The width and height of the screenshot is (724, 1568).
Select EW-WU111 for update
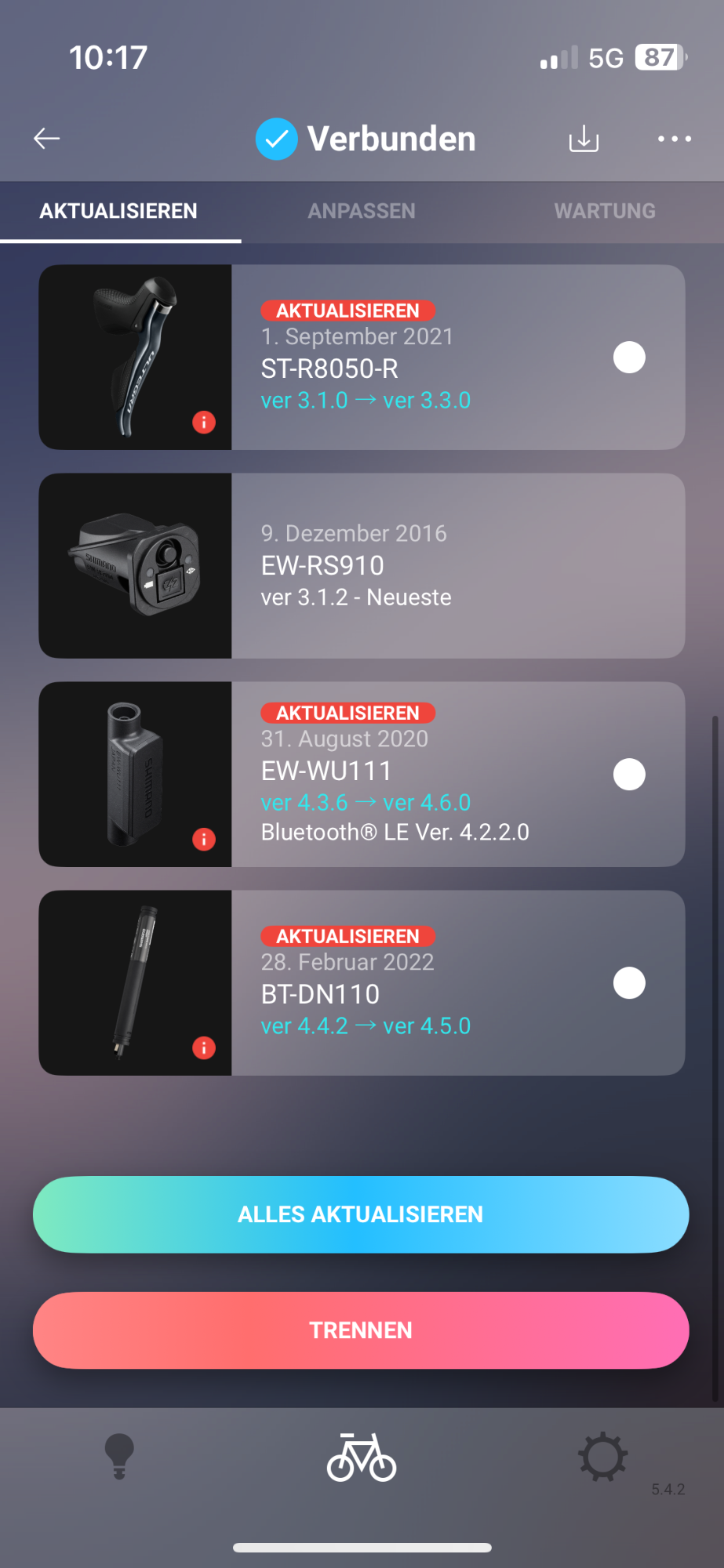pyautogui.click(x=629, y=775)
